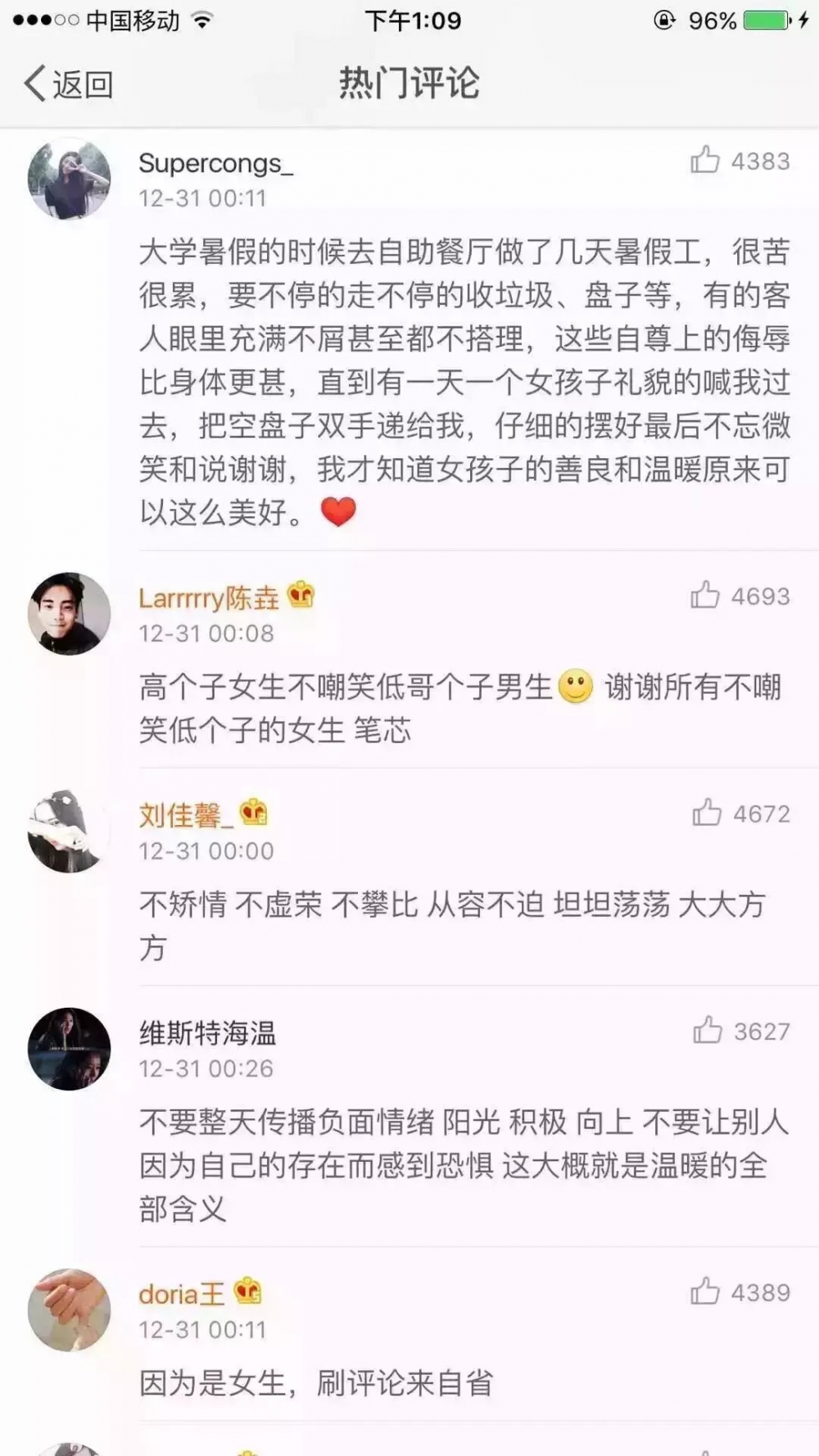
Task: Like the comment by Supercongs_
Action: pyautogui.click(x=704, y=160)
